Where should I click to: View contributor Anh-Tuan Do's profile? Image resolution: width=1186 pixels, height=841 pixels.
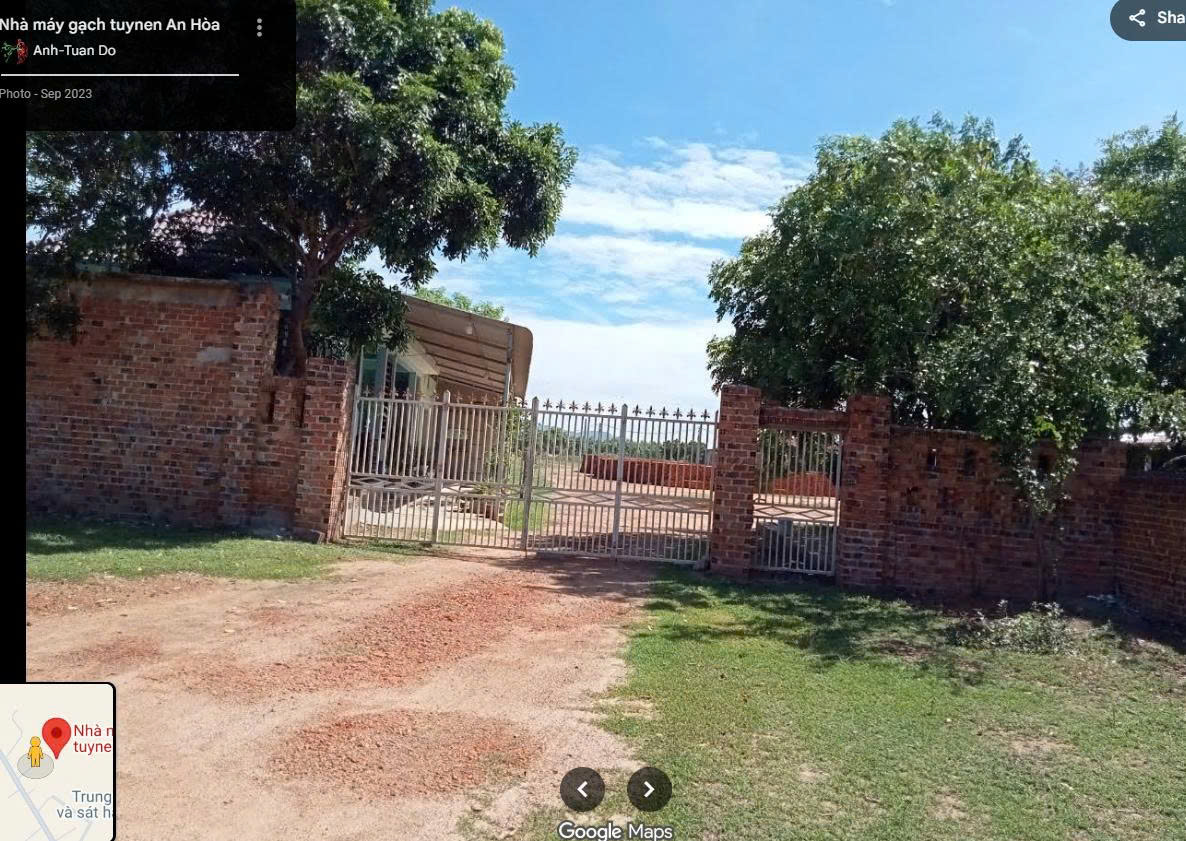(74, 51)
